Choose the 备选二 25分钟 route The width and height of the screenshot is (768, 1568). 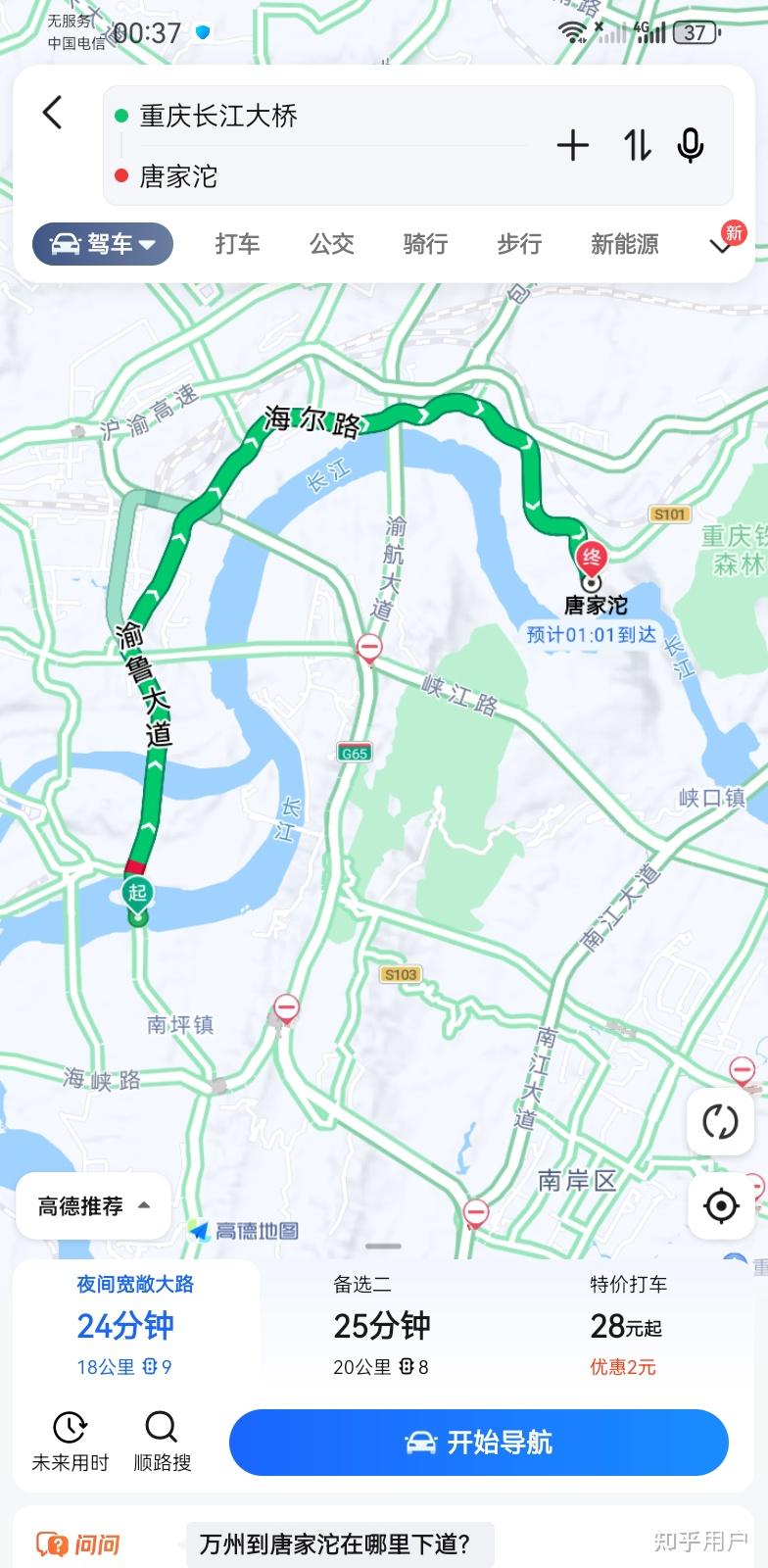point(382,1325)
